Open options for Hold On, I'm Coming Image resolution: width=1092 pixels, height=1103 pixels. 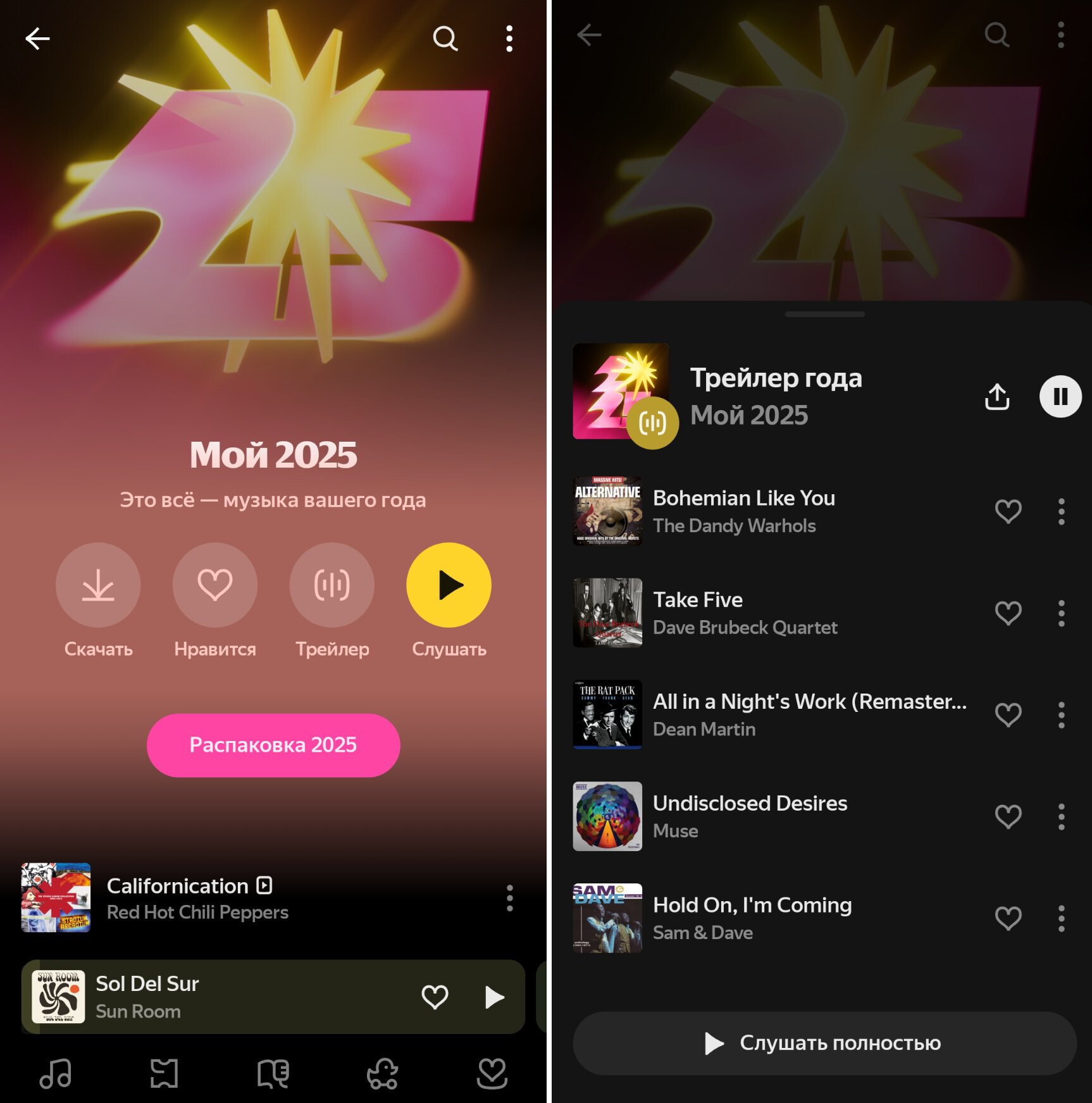click(1061, 918)
